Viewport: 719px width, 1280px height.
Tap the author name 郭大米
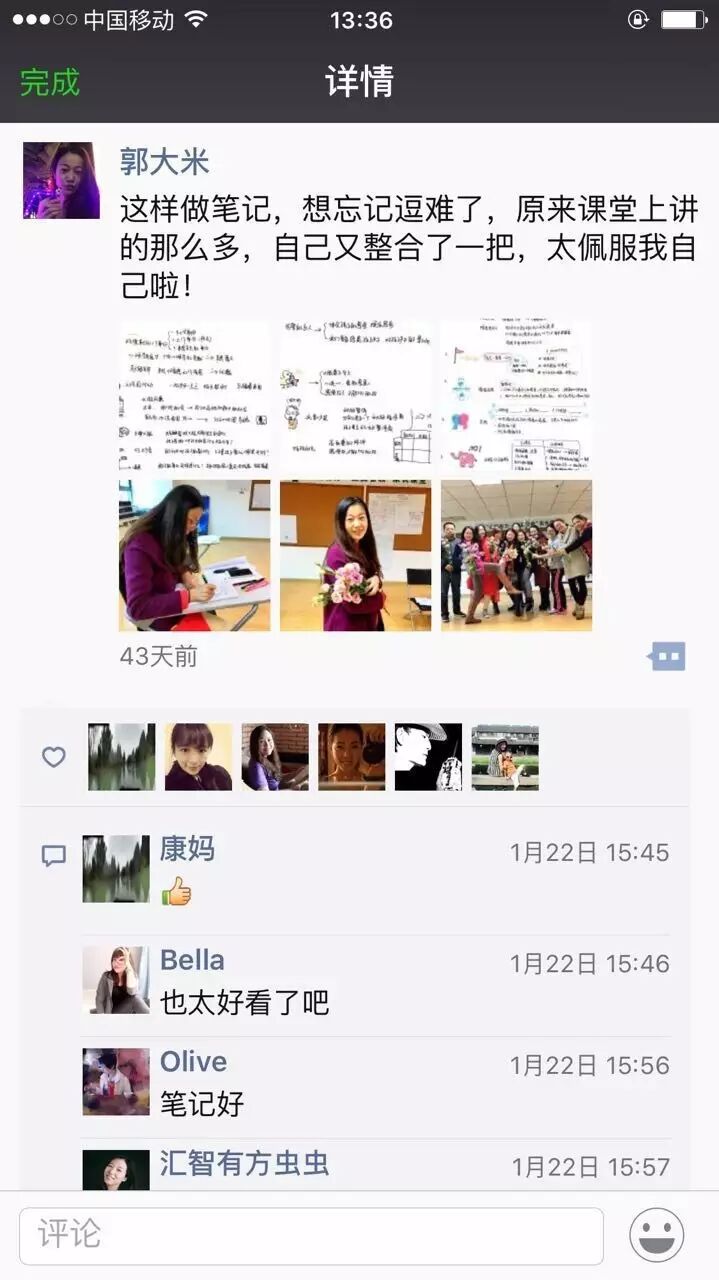164,160
